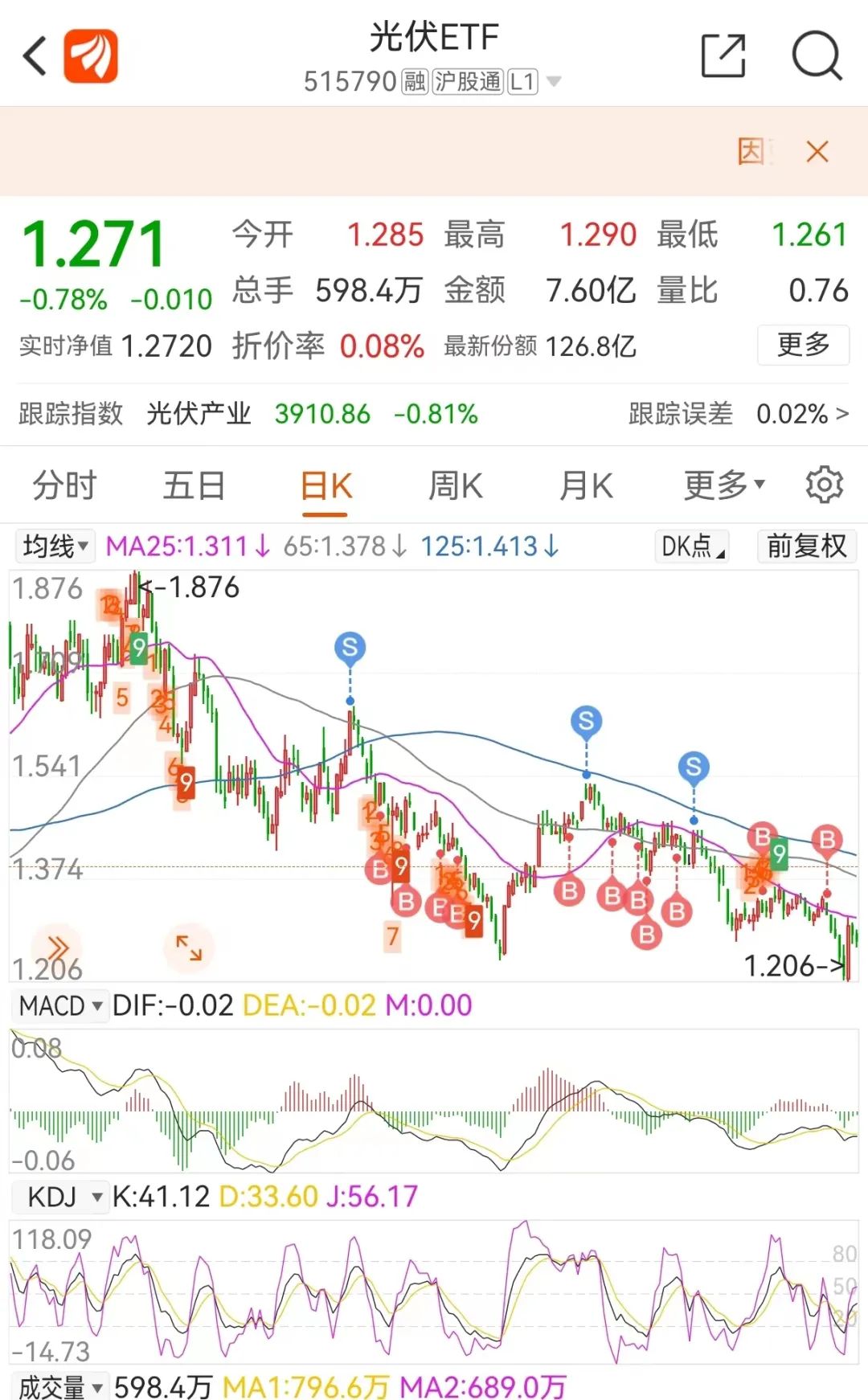868x1400 pixels.
Task: Click the share icon in the header
Action: [x=723, y=55]
